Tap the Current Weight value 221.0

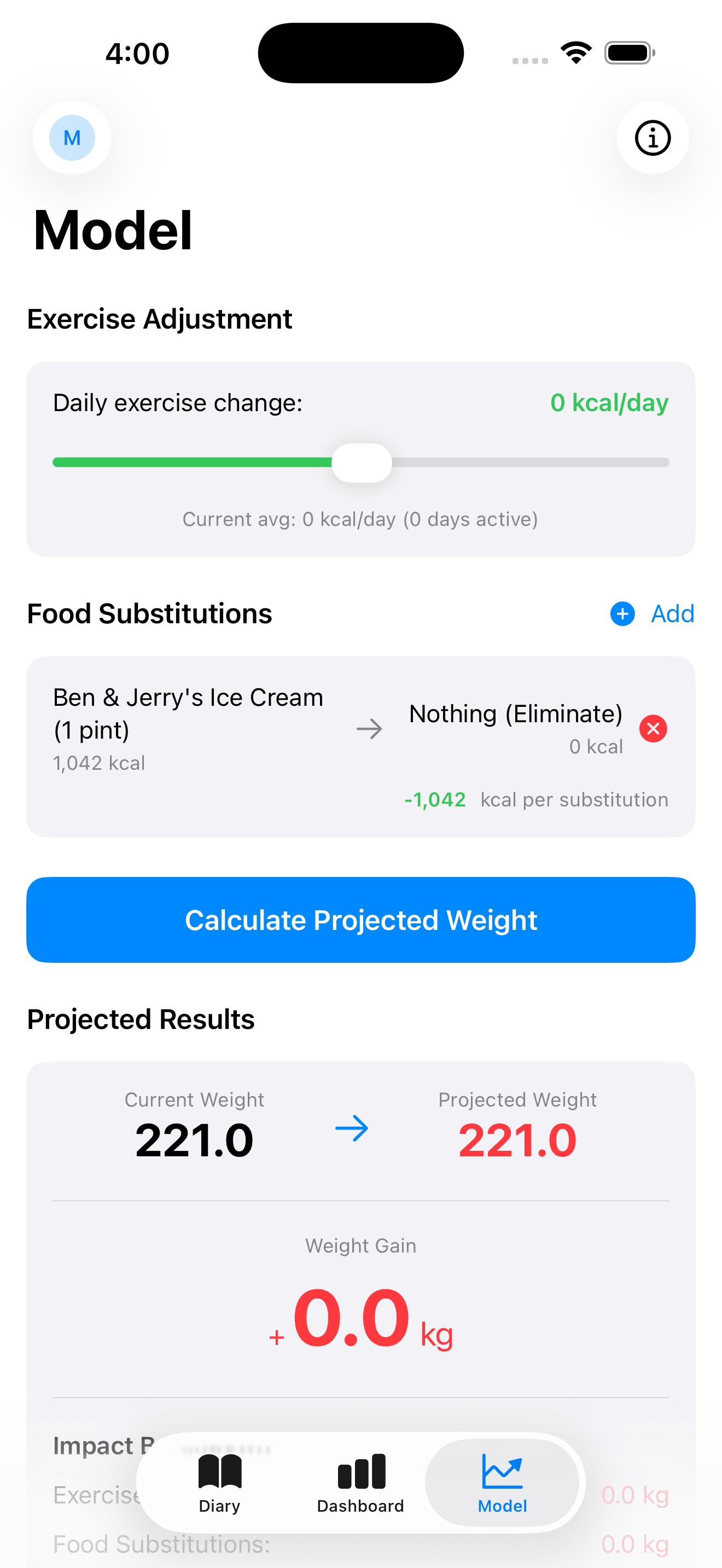(194, 1138)
